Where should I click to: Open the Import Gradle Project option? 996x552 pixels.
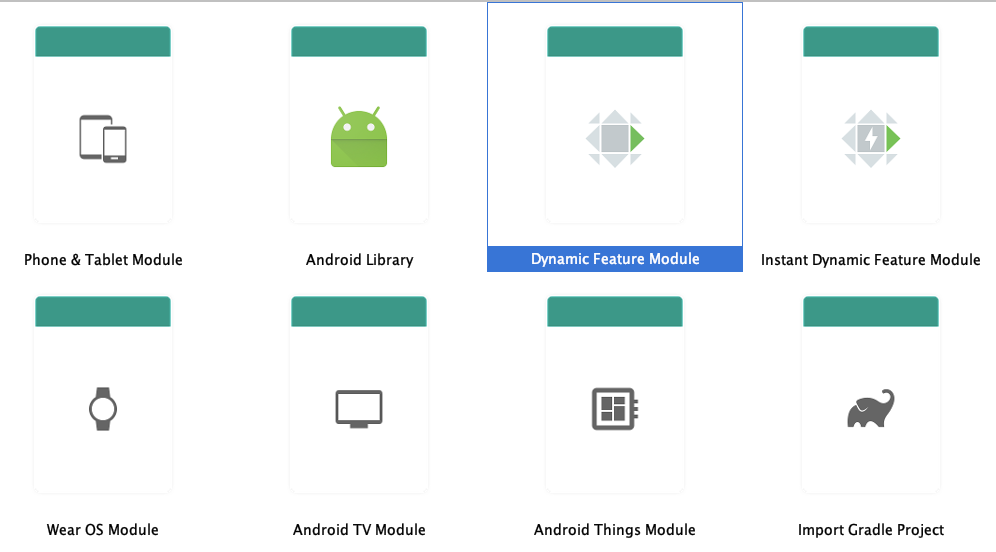coord(871,408)
